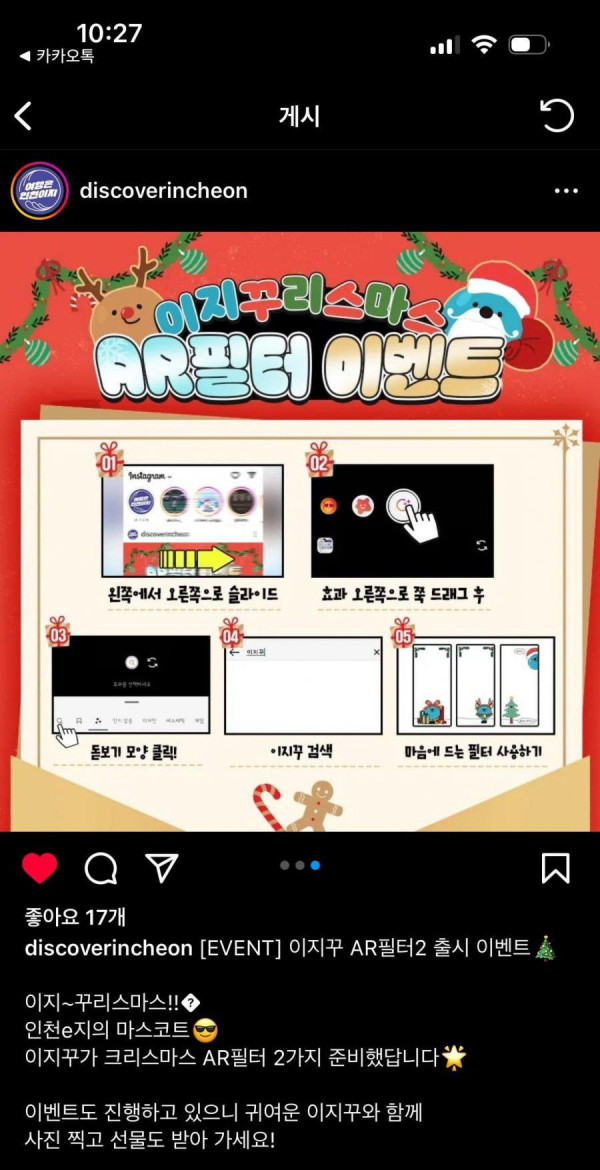Refresh the post with the reload icon
Screen dimensions: 600x1170
pos(557,116)
